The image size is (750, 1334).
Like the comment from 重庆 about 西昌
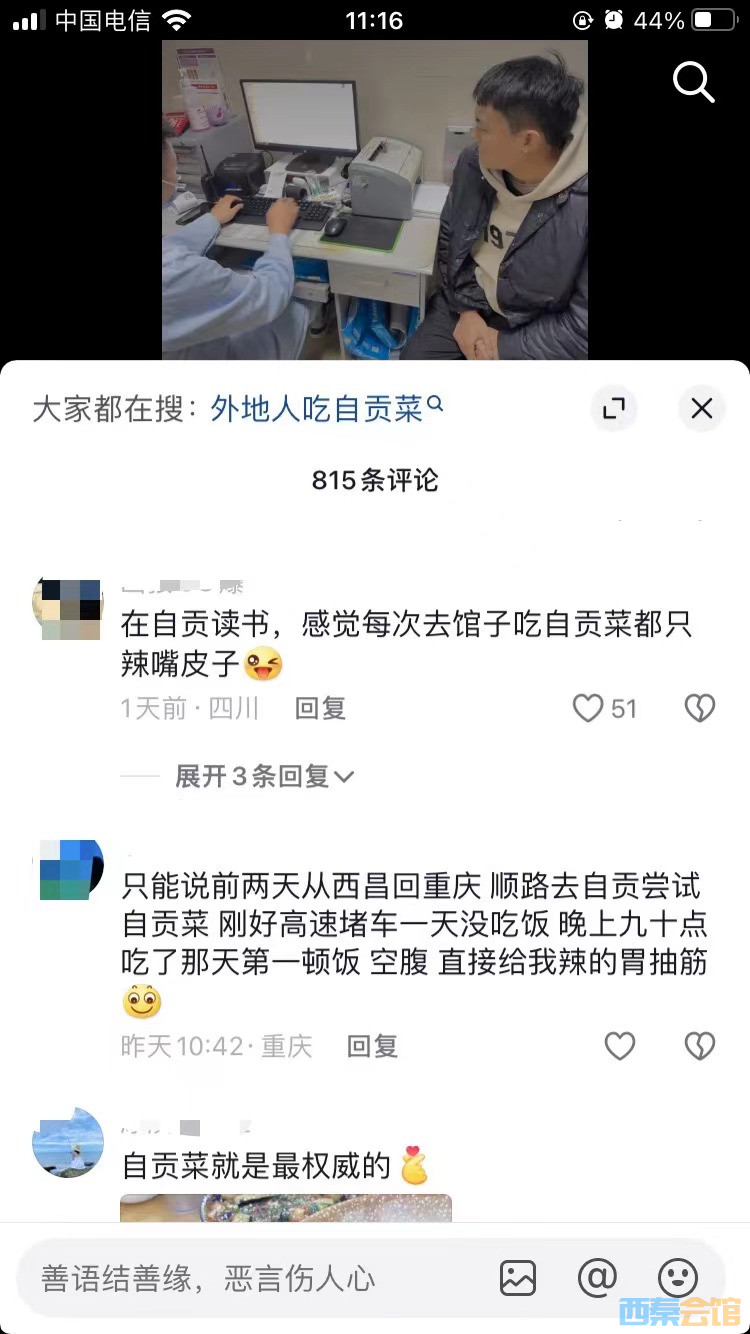coord(620,1046)
